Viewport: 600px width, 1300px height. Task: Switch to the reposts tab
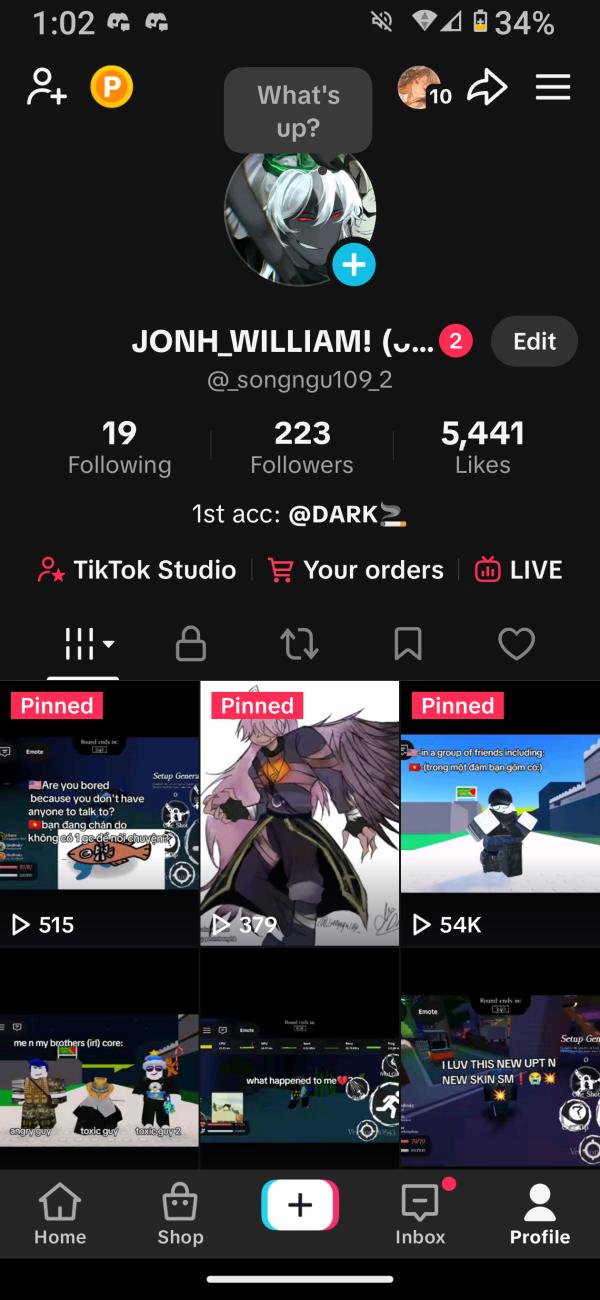pos(299,644)
